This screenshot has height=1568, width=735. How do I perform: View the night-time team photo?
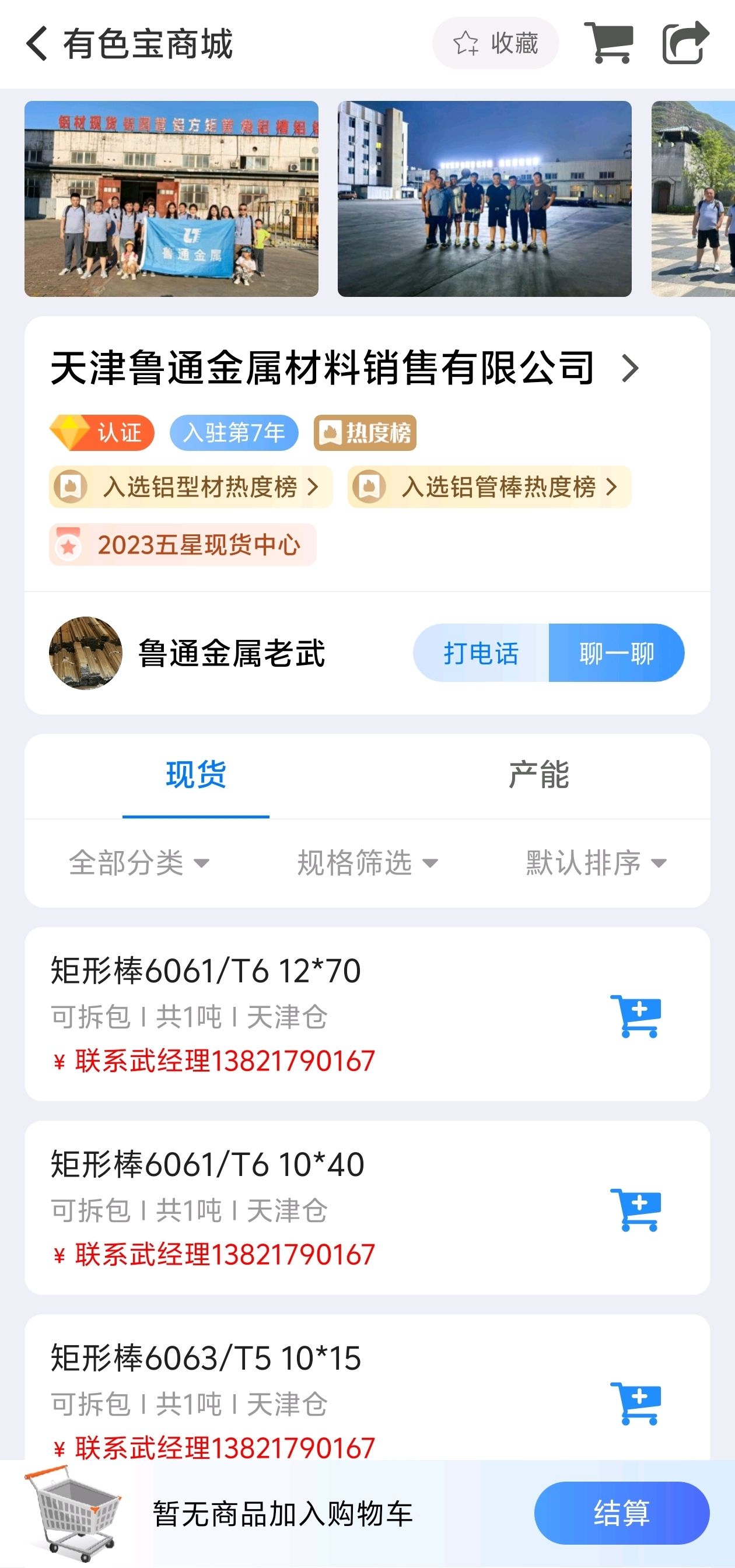click(x=484, y=199)
